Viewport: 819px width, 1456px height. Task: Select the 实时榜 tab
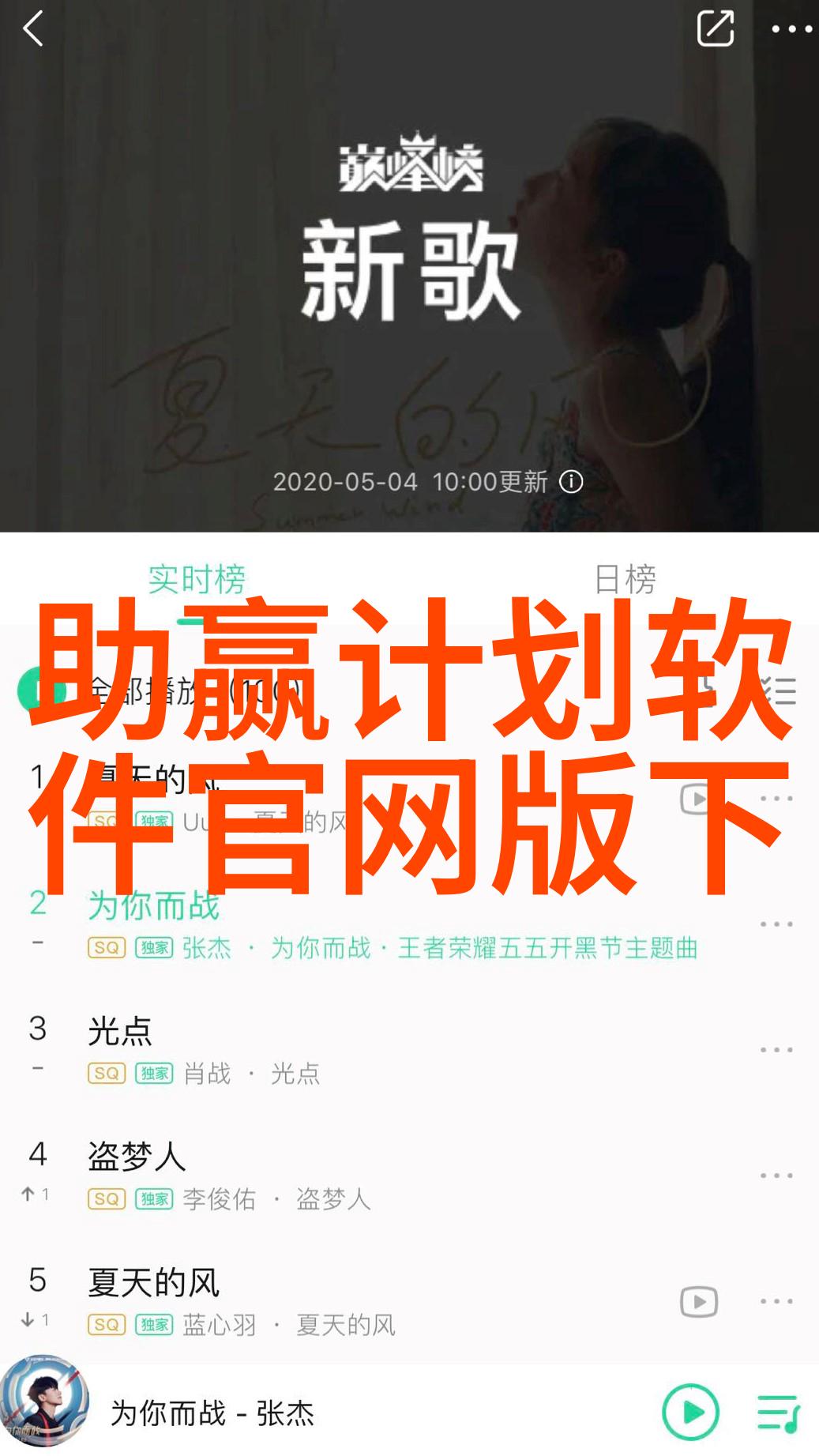pyautogui.click(x=197, y=579)
